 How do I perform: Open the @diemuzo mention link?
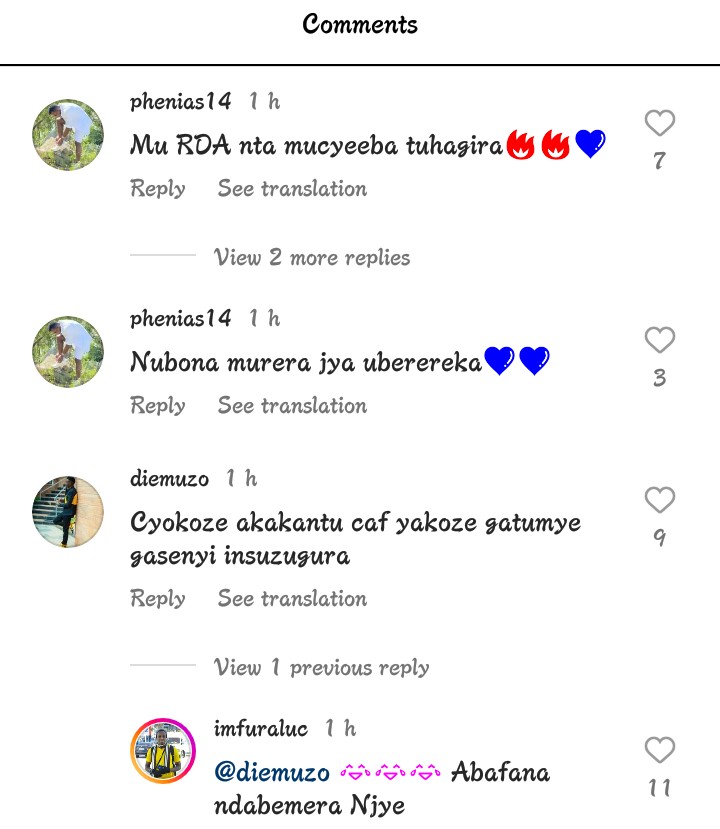(x=272, y=772)
